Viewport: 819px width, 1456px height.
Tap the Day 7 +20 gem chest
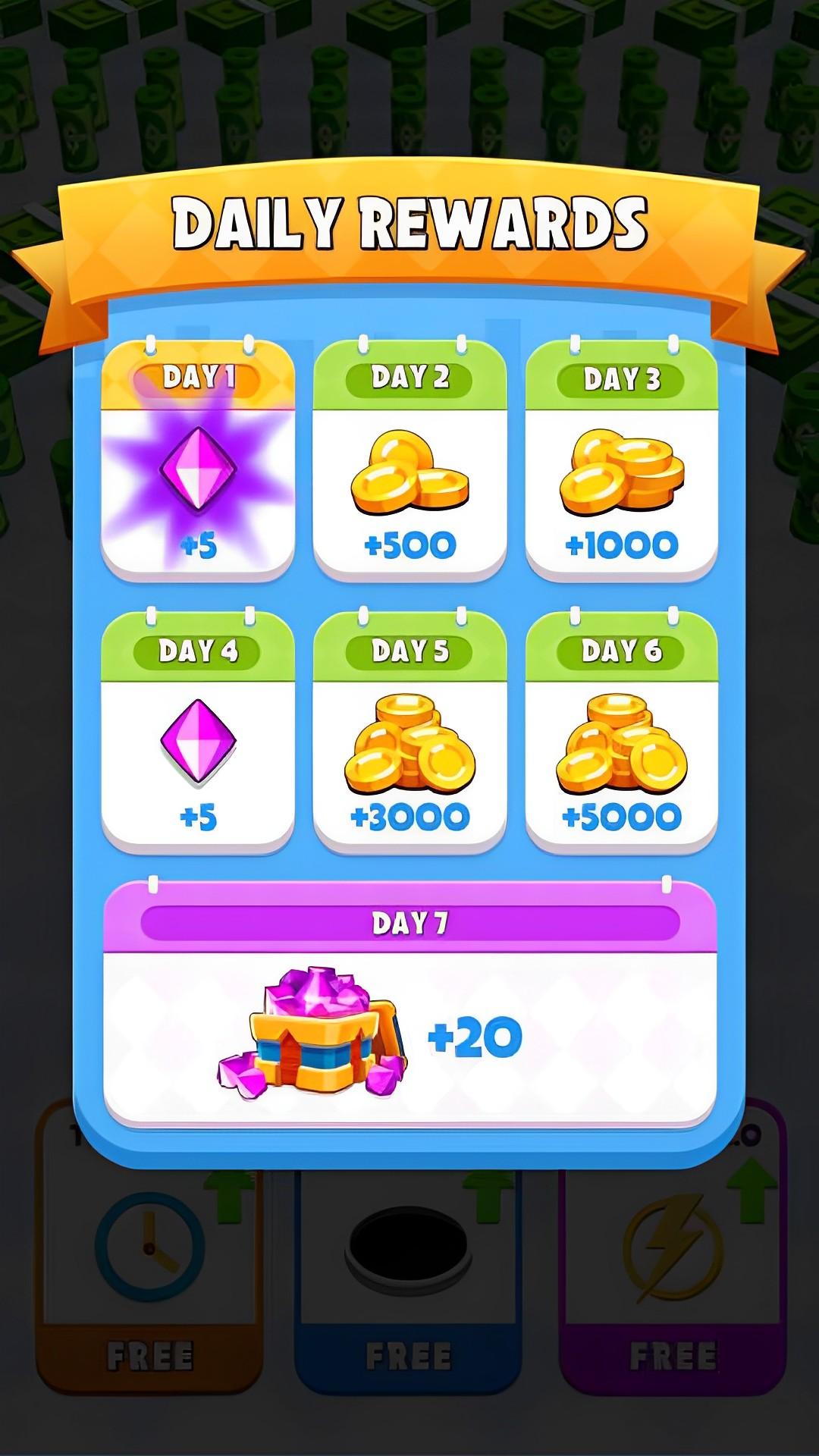pyautogui.click(x=409, y=1005)
